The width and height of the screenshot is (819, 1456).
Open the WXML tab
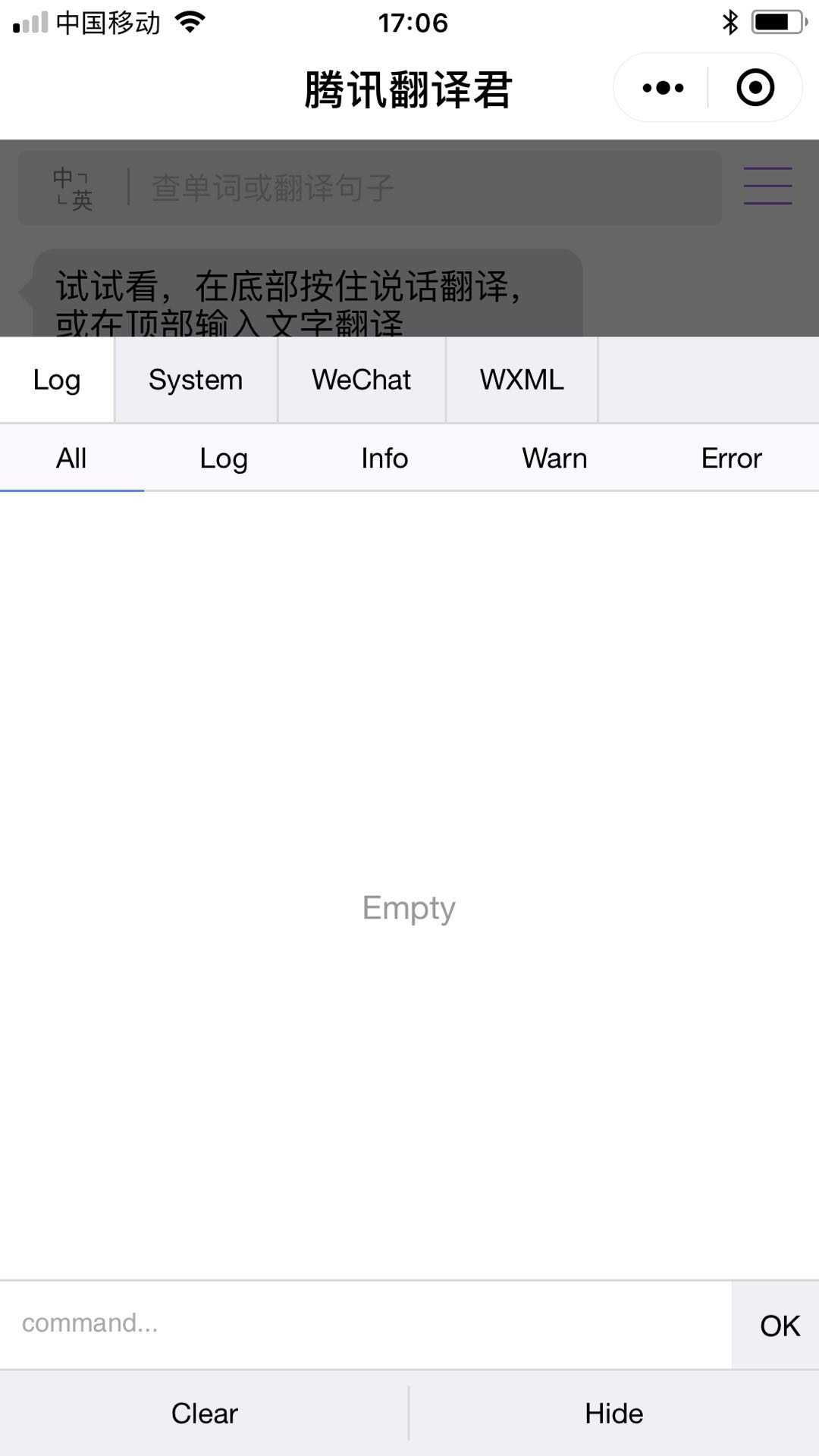[522, 380]
